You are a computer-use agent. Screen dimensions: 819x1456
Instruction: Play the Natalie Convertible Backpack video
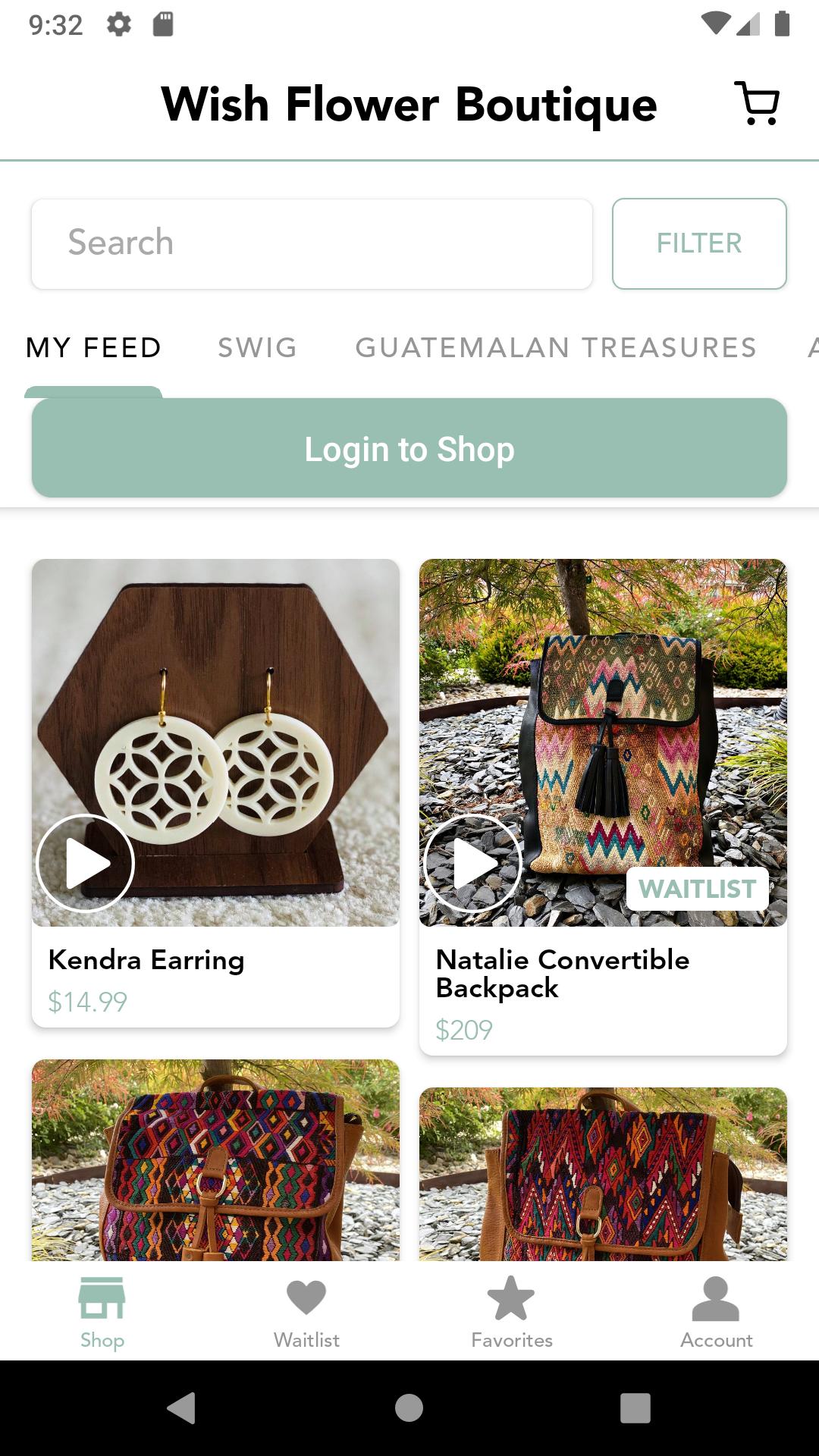[473, 863]
